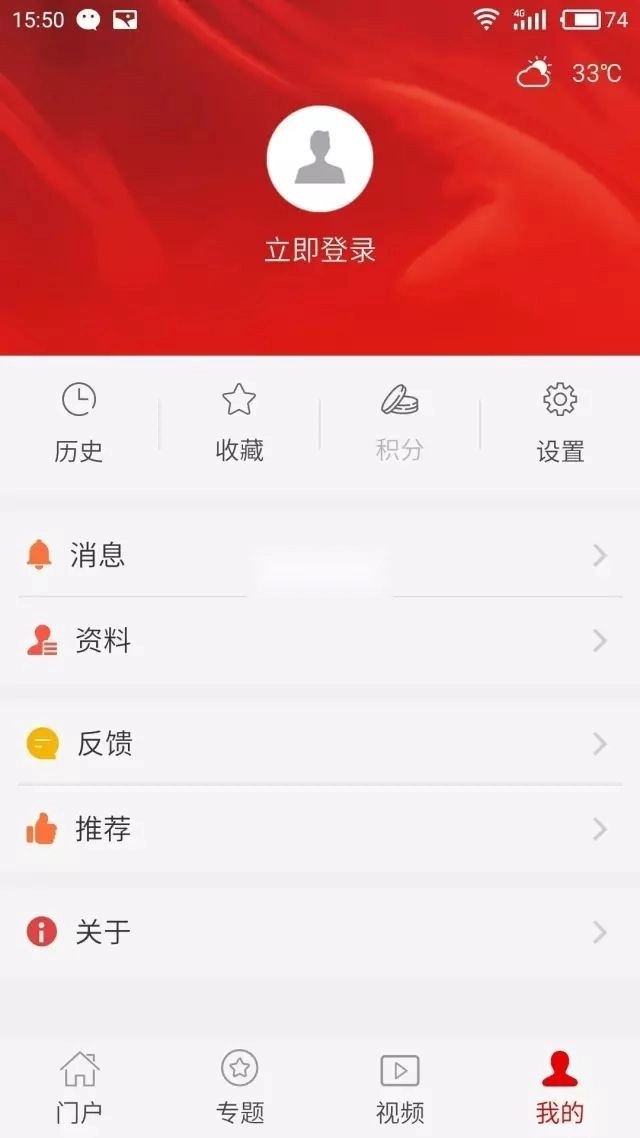Image resolution: width=640 pixels, height=1138 pixels.
Task: Switch to the 视频 tab
Action: click(399, 1087)
